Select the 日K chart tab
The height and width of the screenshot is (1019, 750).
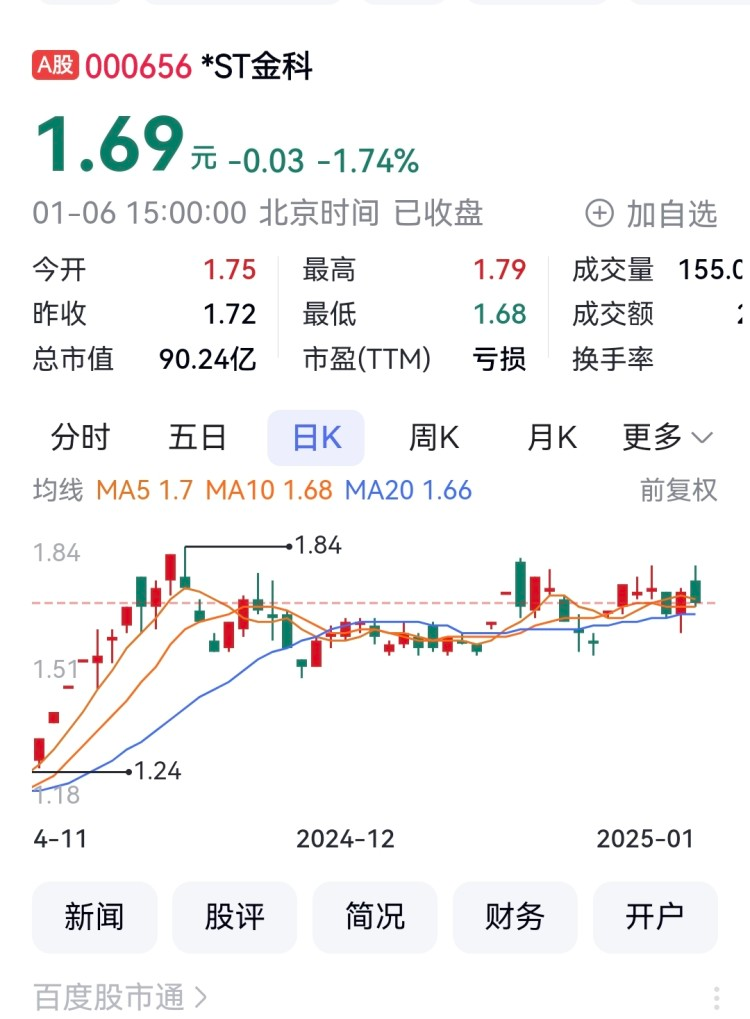pyautogui.click(x=316, y=438)
